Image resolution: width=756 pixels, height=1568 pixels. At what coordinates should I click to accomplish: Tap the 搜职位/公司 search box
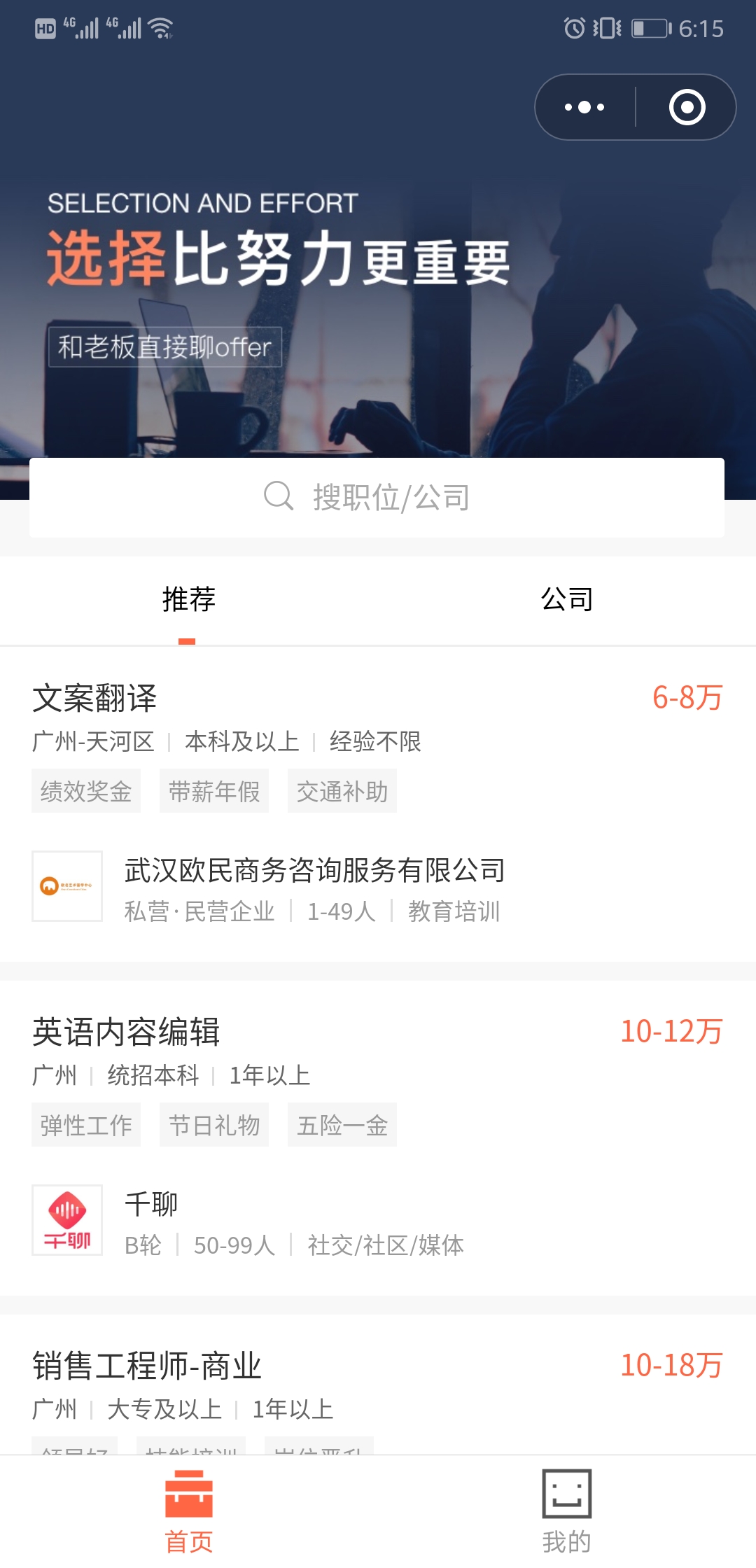(377, 497)
